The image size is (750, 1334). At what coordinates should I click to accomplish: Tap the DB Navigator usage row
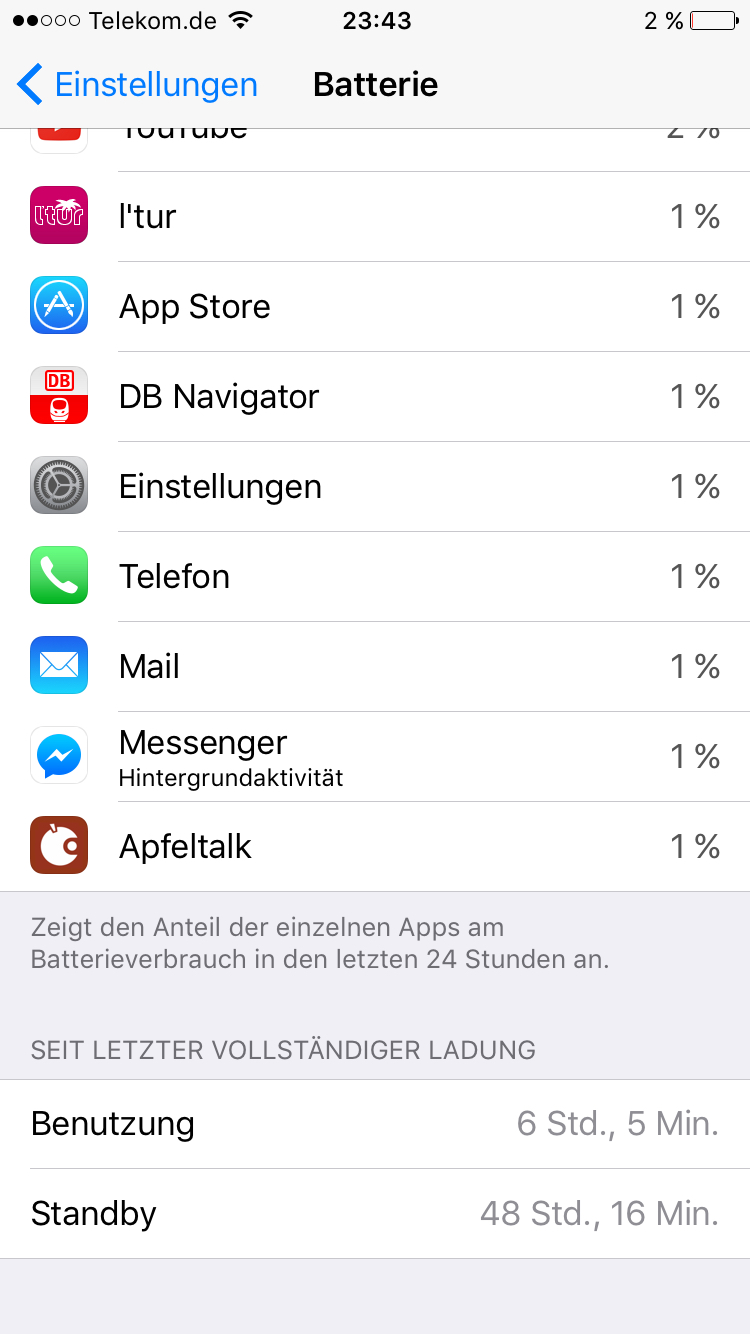pyautogui.click(x=375, y=396)
